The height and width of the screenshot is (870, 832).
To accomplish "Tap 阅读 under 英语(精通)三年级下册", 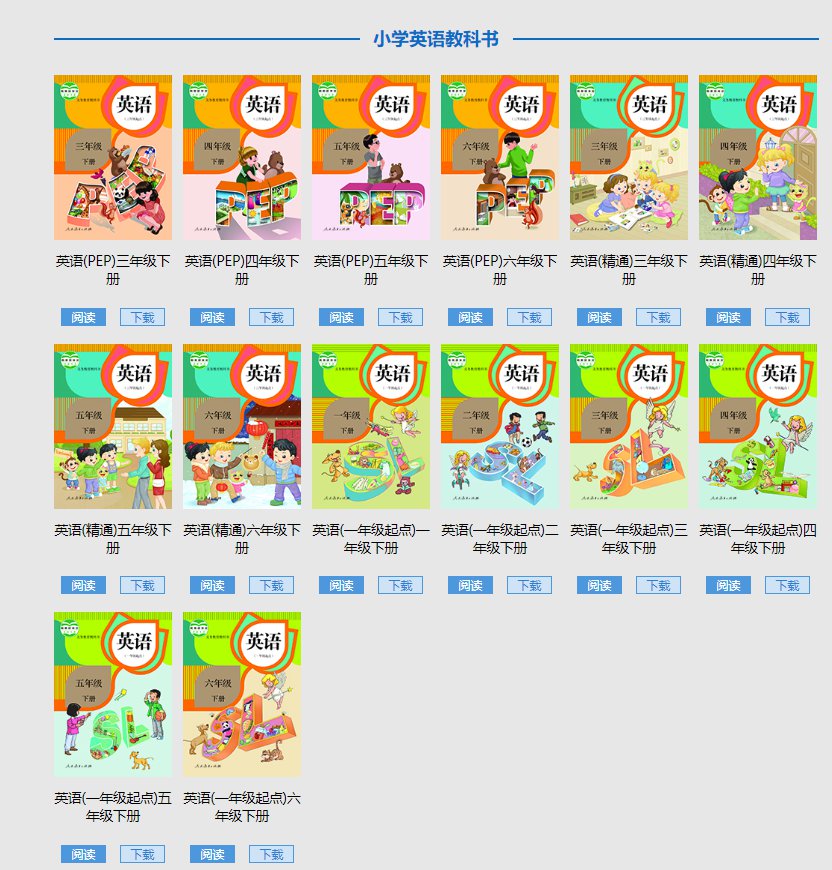I will tap(599, 317).
